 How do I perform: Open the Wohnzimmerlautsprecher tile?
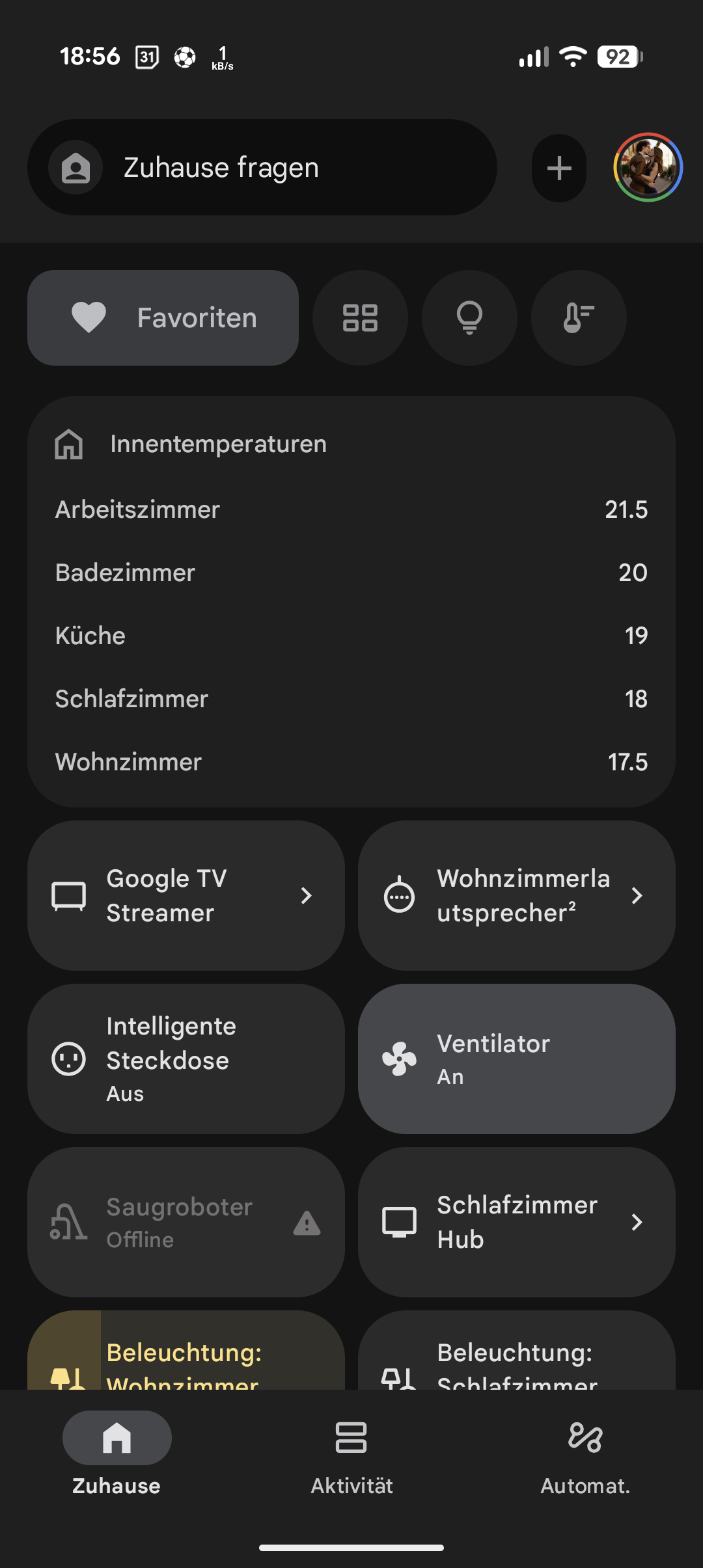click(x=516, y=895)
